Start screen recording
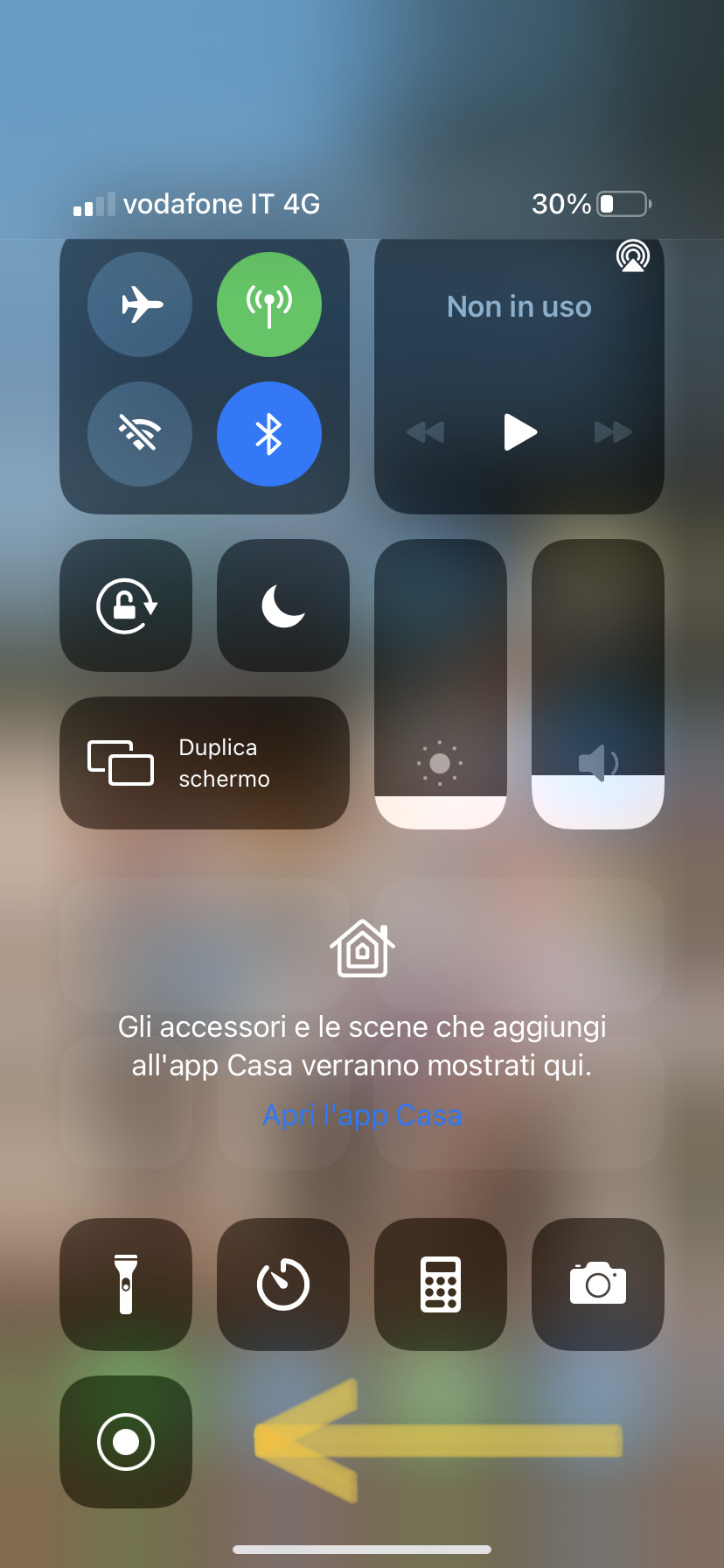The image size is (724, 1568). point(126,1442)
